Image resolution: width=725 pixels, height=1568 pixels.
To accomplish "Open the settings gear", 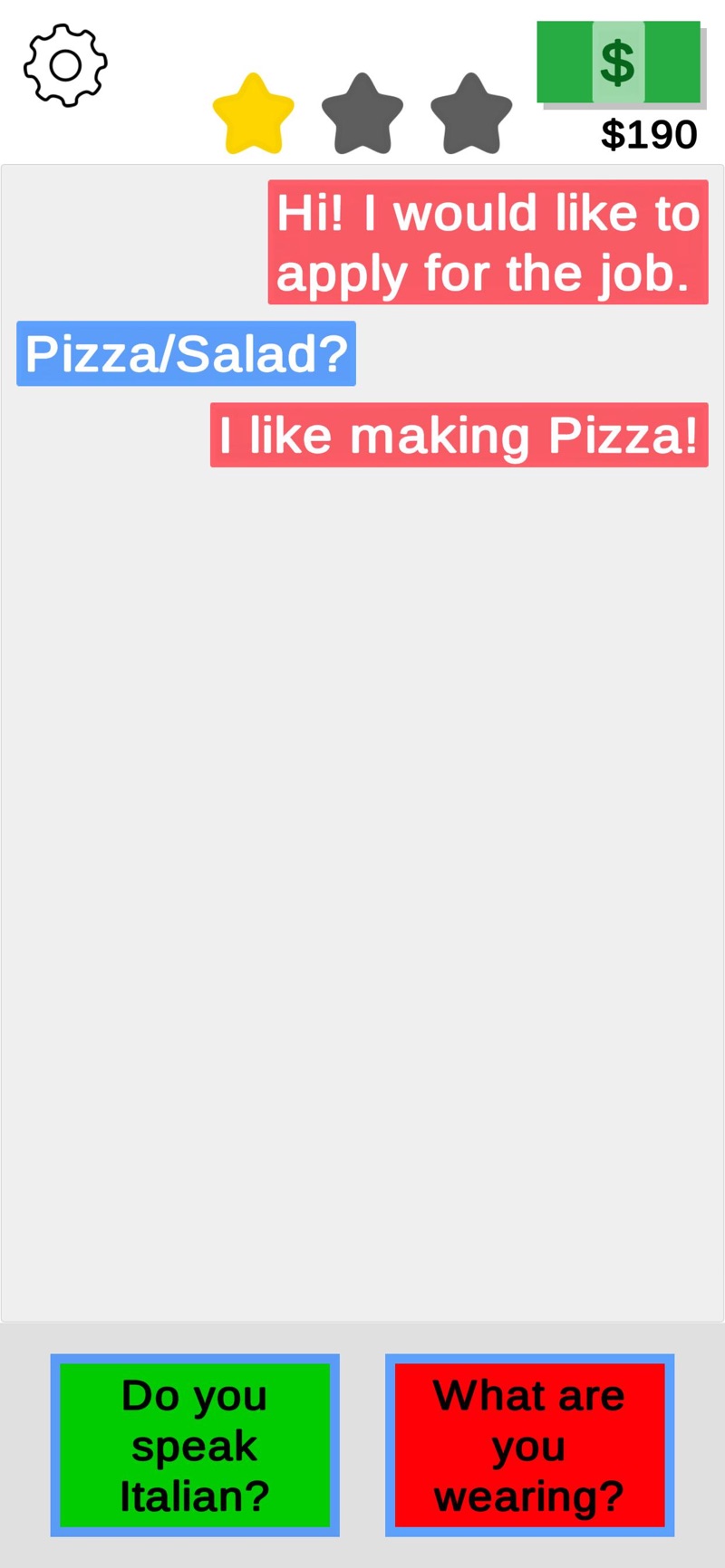I will pyautogui.click(x=65, y=65).
